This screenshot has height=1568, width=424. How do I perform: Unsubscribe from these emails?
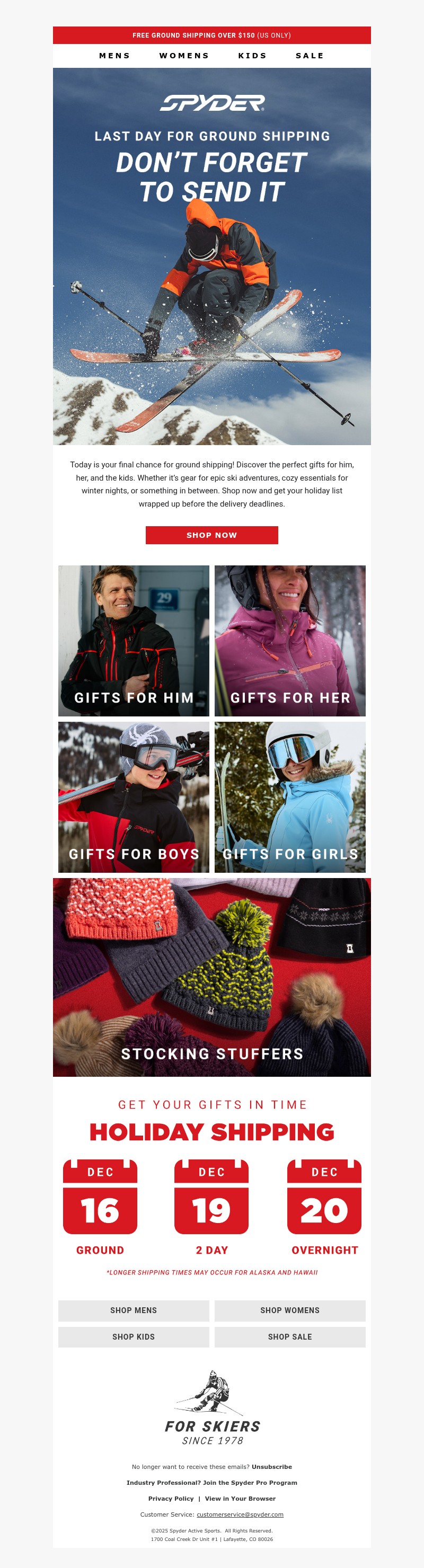coord(272,1467)
